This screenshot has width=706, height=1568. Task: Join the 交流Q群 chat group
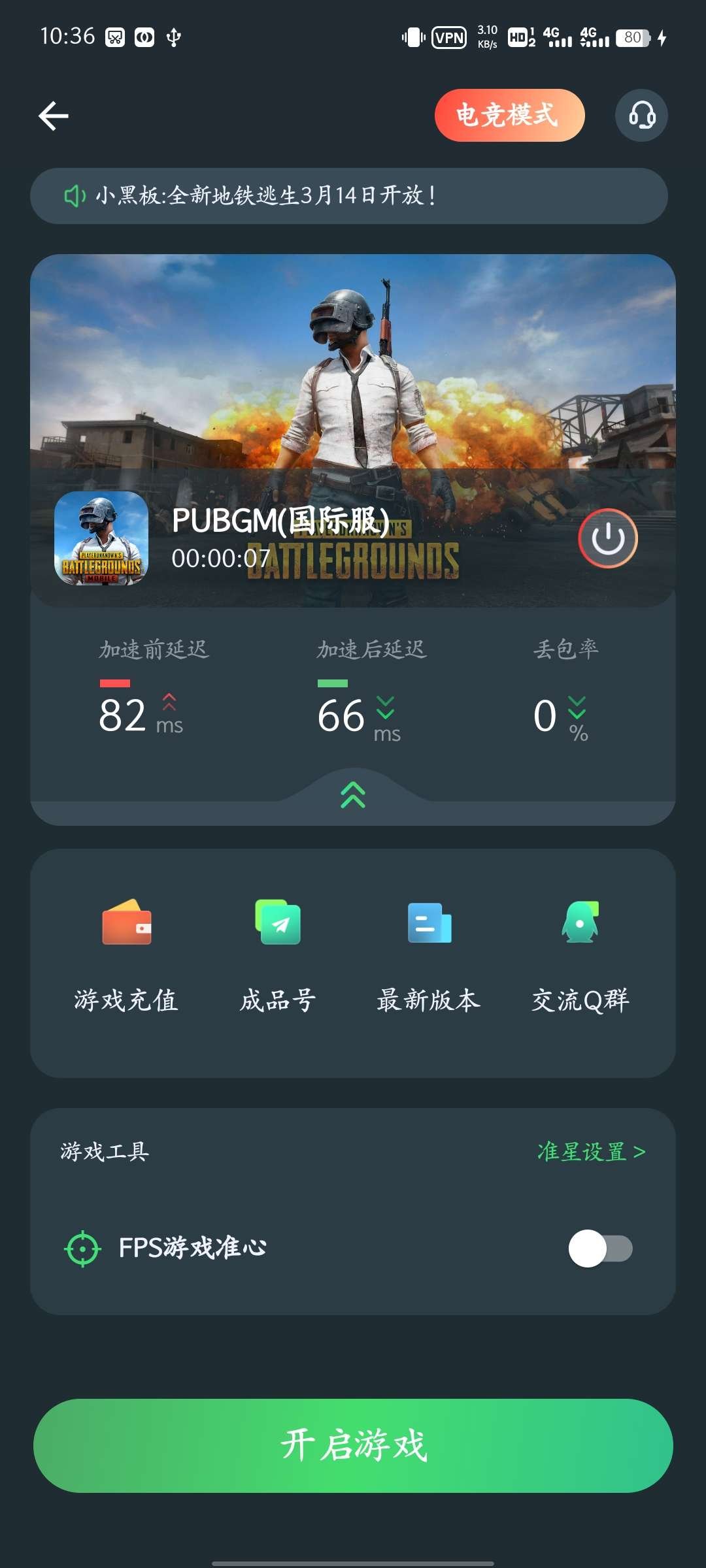click(580, 954)
